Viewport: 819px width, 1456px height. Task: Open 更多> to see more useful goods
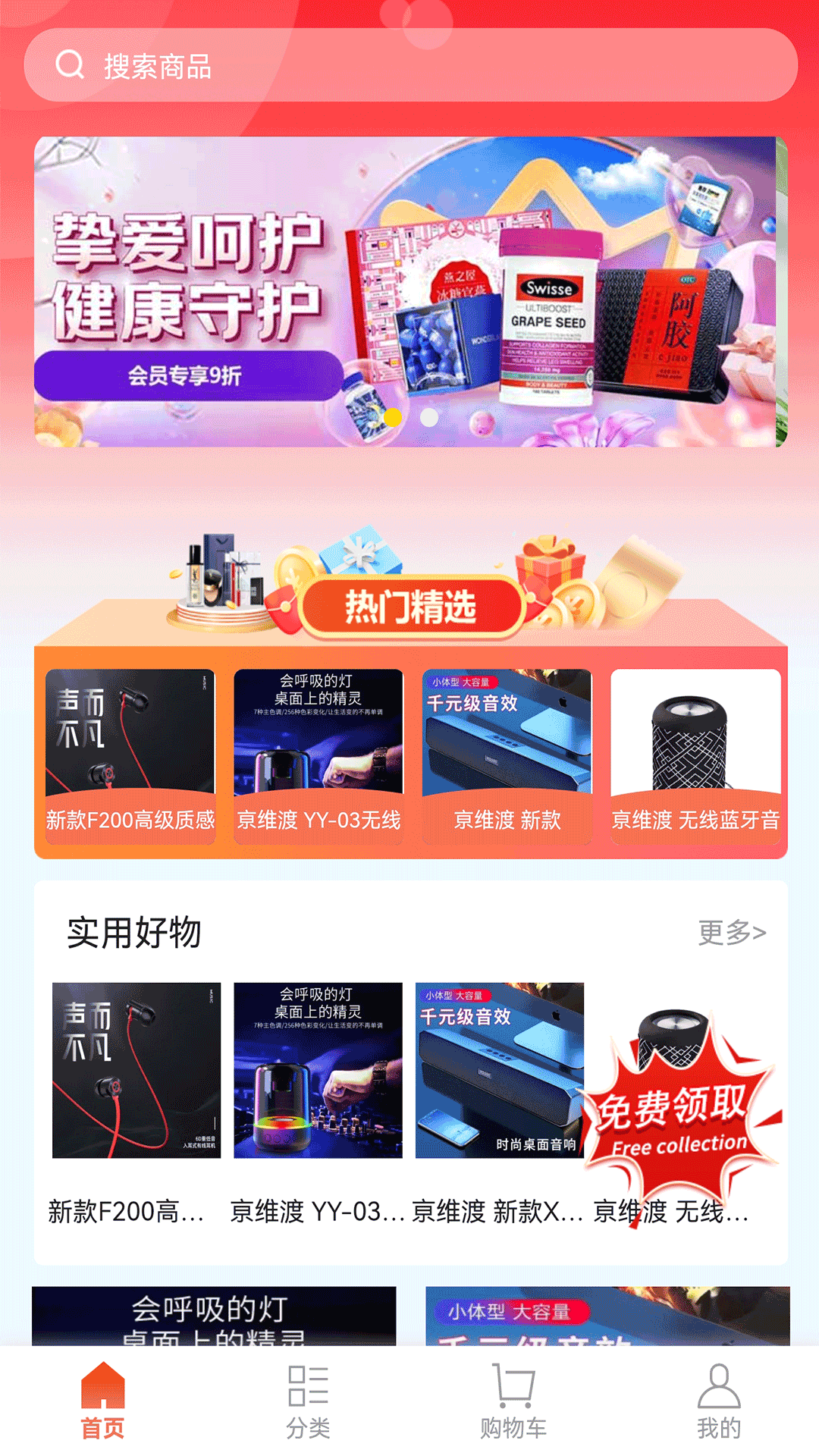click(732, 934)
